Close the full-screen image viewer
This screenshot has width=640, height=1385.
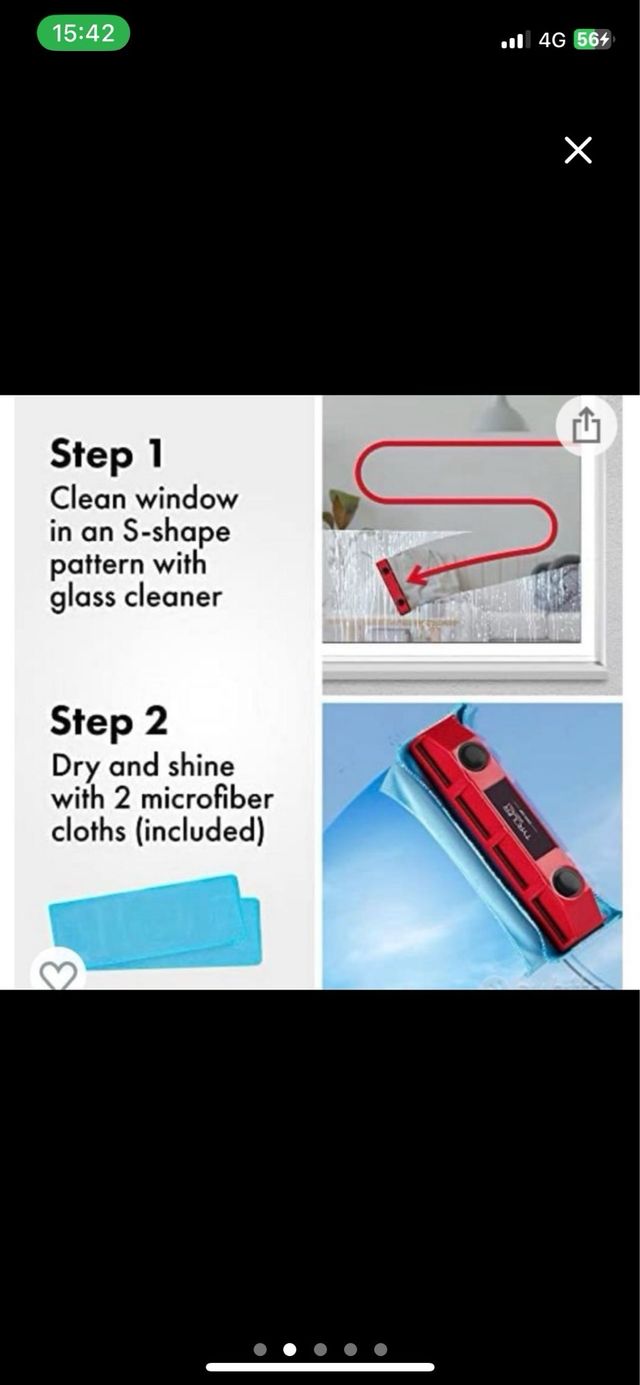click(x=578, y=151)
